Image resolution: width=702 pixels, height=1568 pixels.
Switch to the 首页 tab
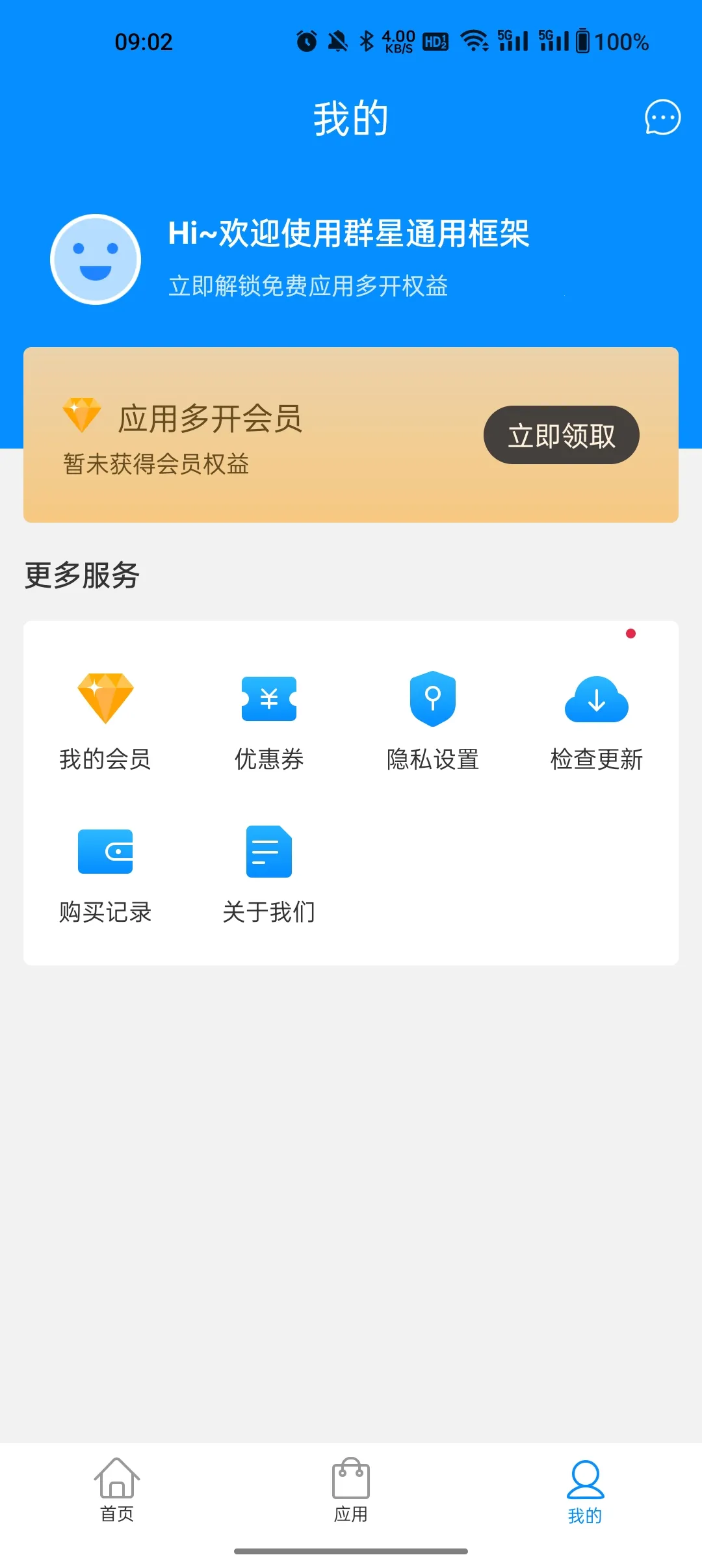tap(117, 1489)
